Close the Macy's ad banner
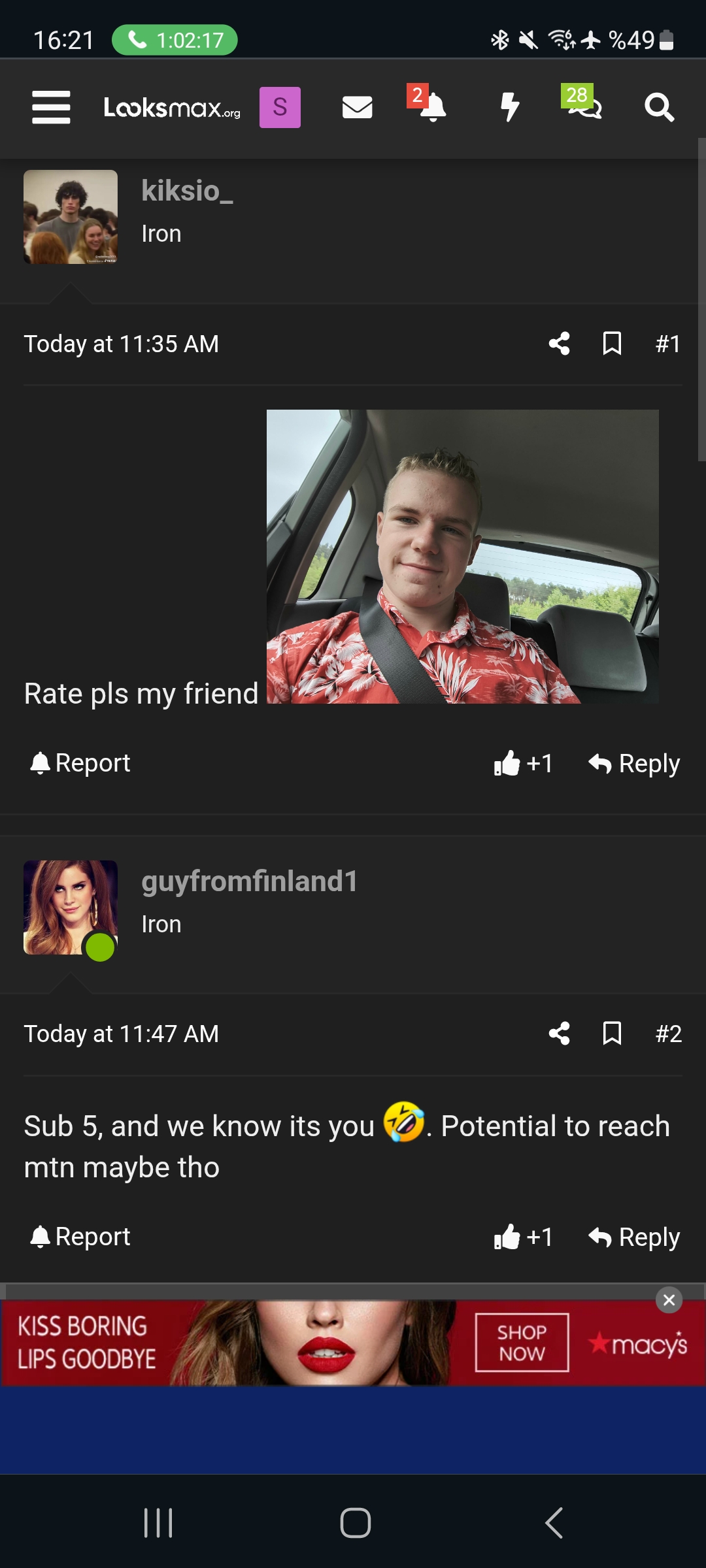The image size is (706, 1568). click(x=669, y=1300)
